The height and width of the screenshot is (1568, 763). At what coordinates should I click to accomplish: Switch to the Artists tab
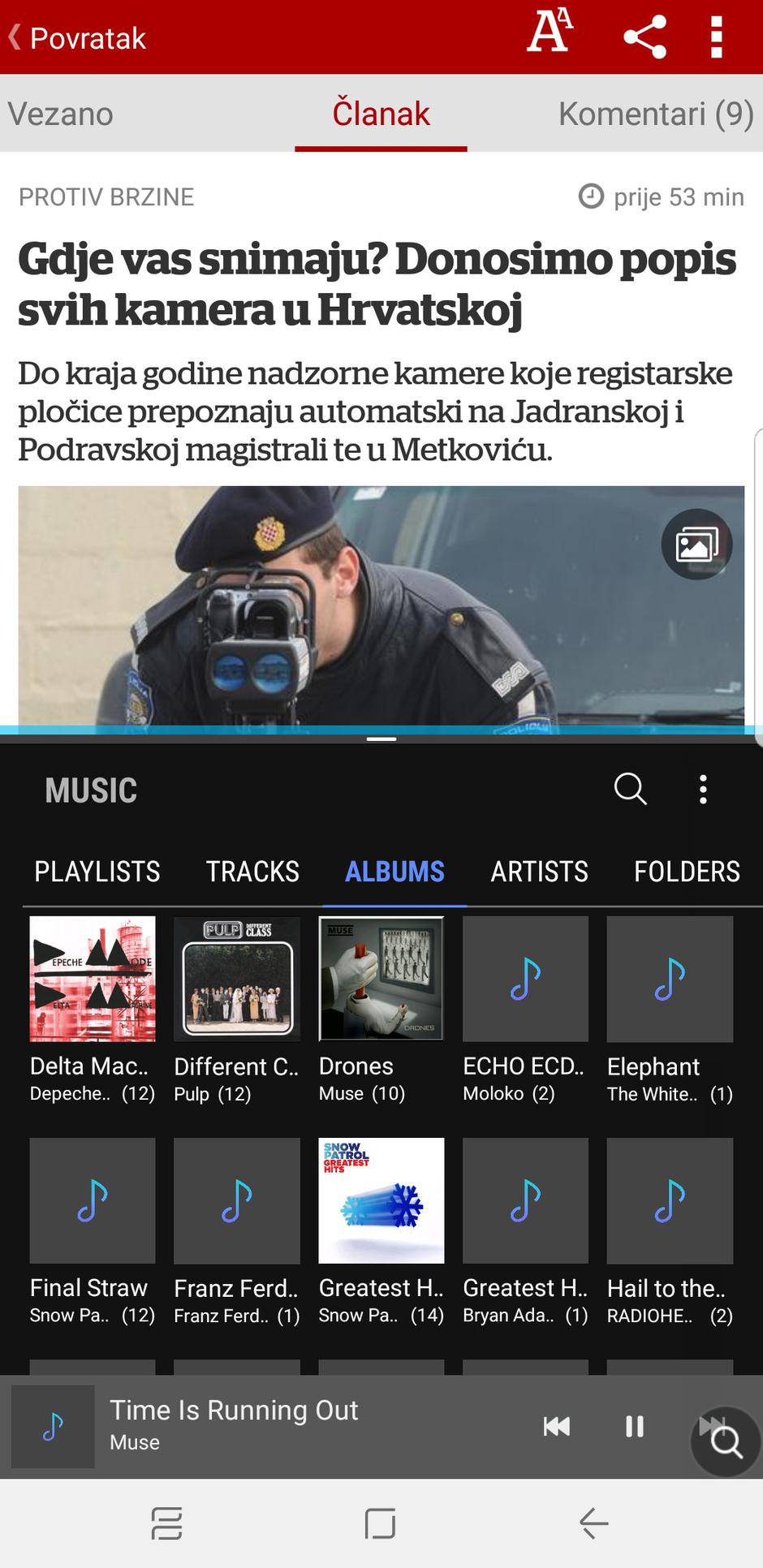[x=539, y=872]
